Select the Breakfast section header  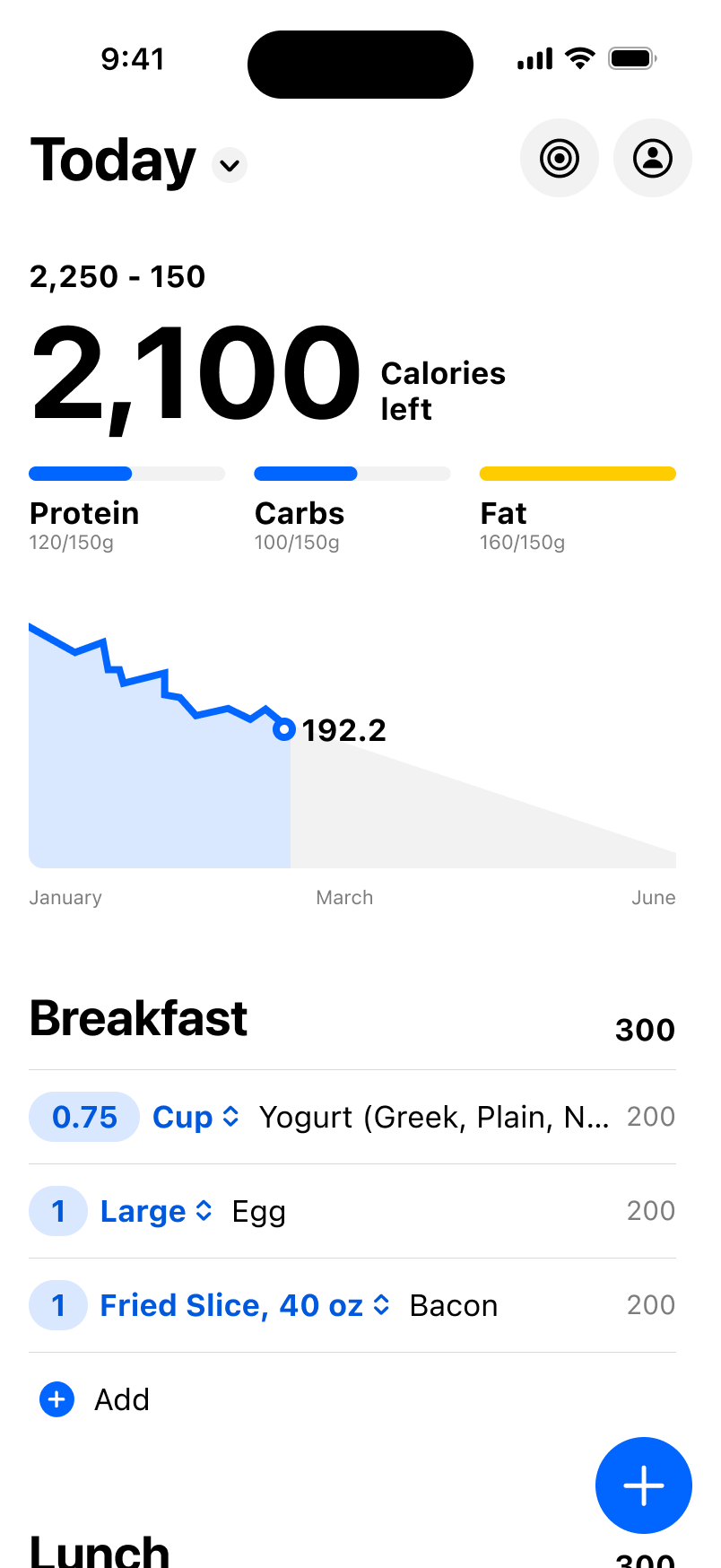point(138,1017)
